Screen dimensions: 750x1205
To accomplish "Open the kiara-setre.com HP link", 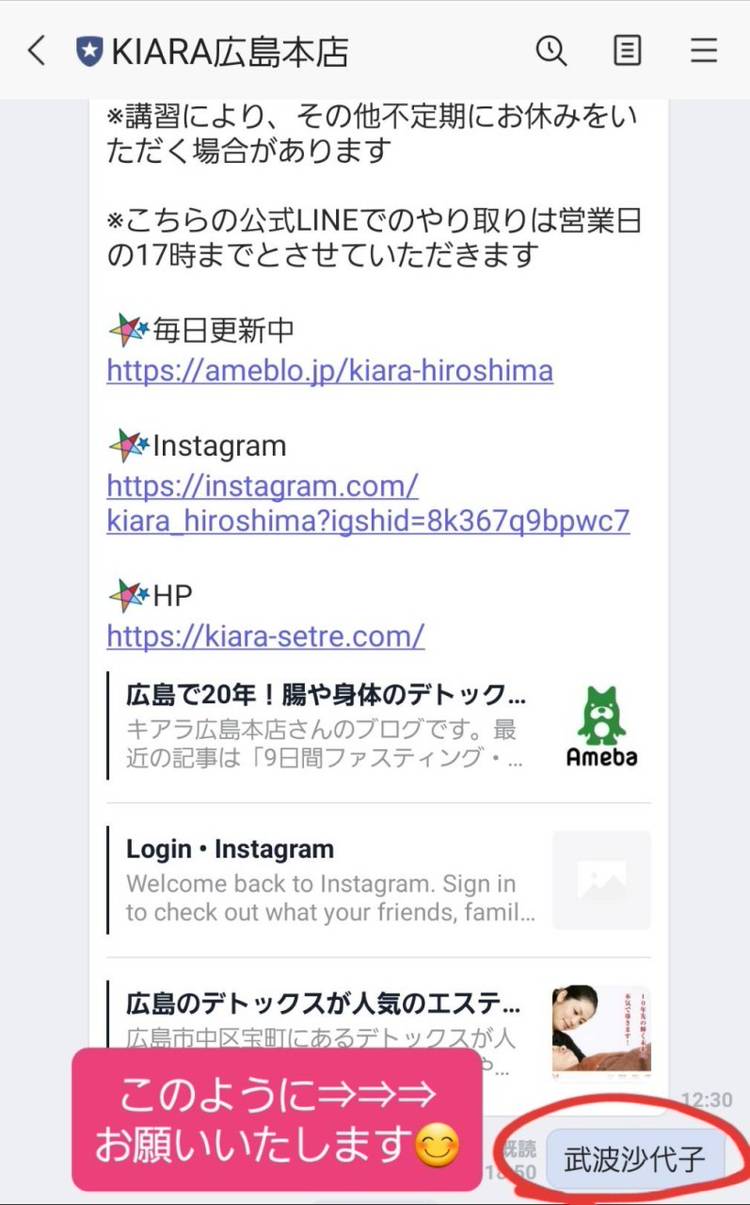I will (x=265, y=636).
